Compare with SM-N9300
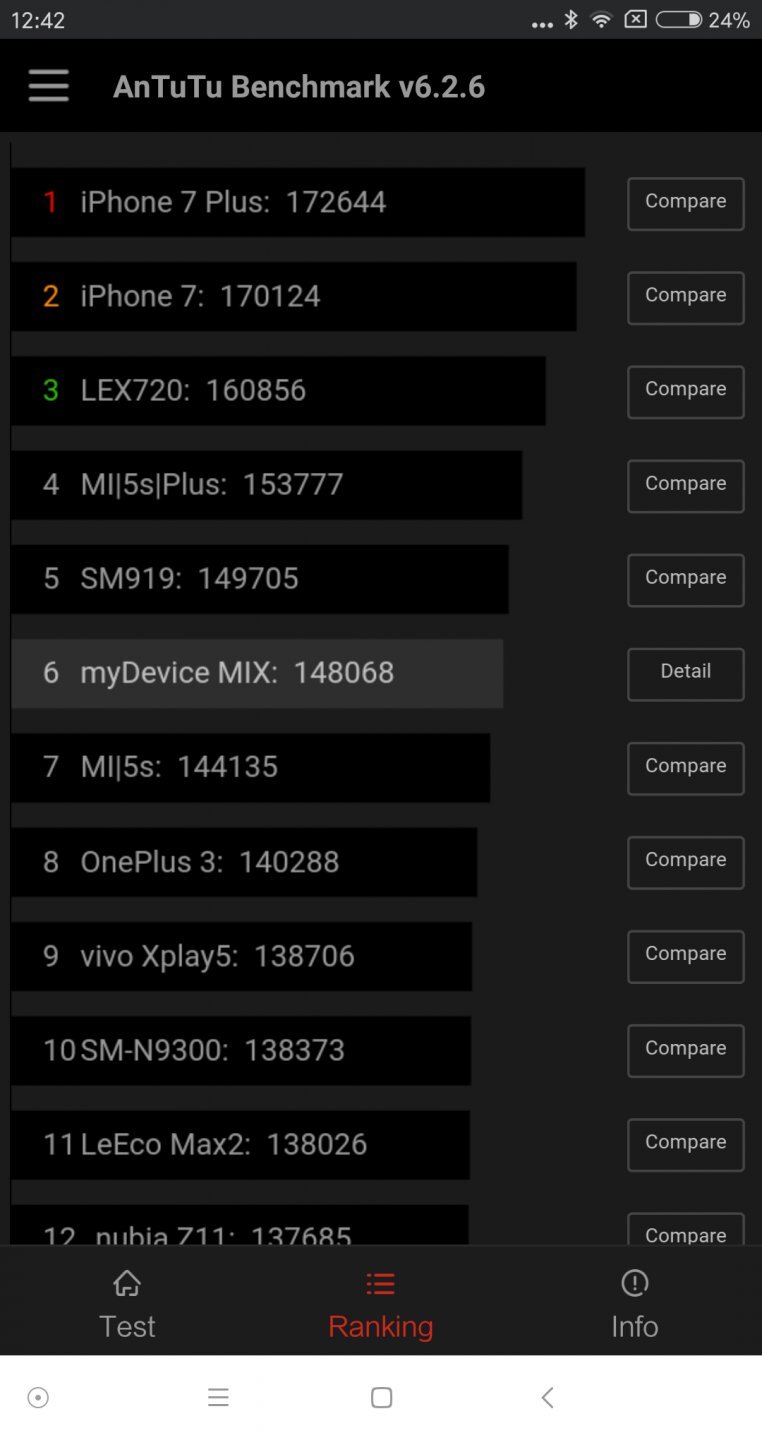Viewport: 762px width, 1440px height. (685, 1049)
